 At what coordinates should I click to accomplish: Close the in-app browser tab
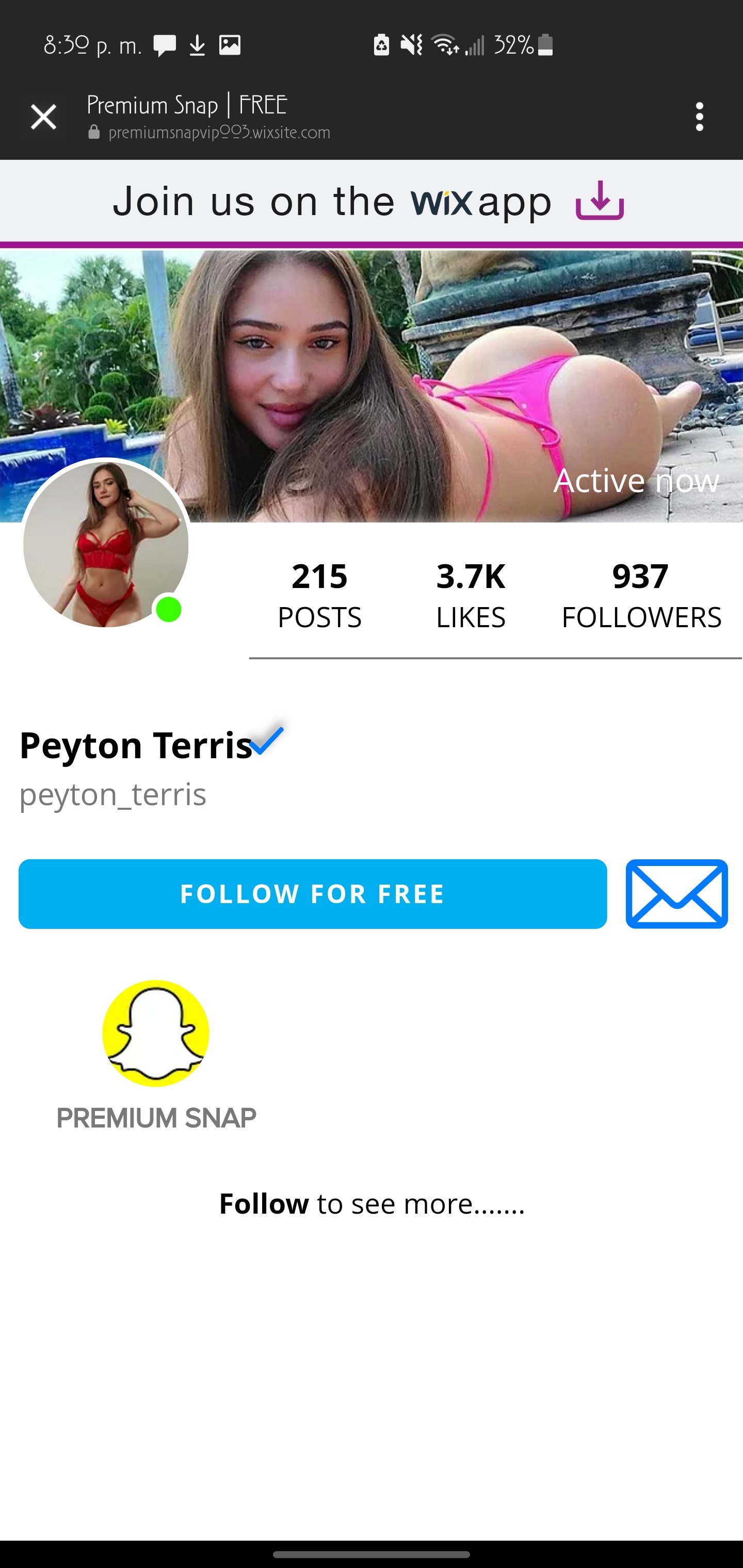[43, 116]
